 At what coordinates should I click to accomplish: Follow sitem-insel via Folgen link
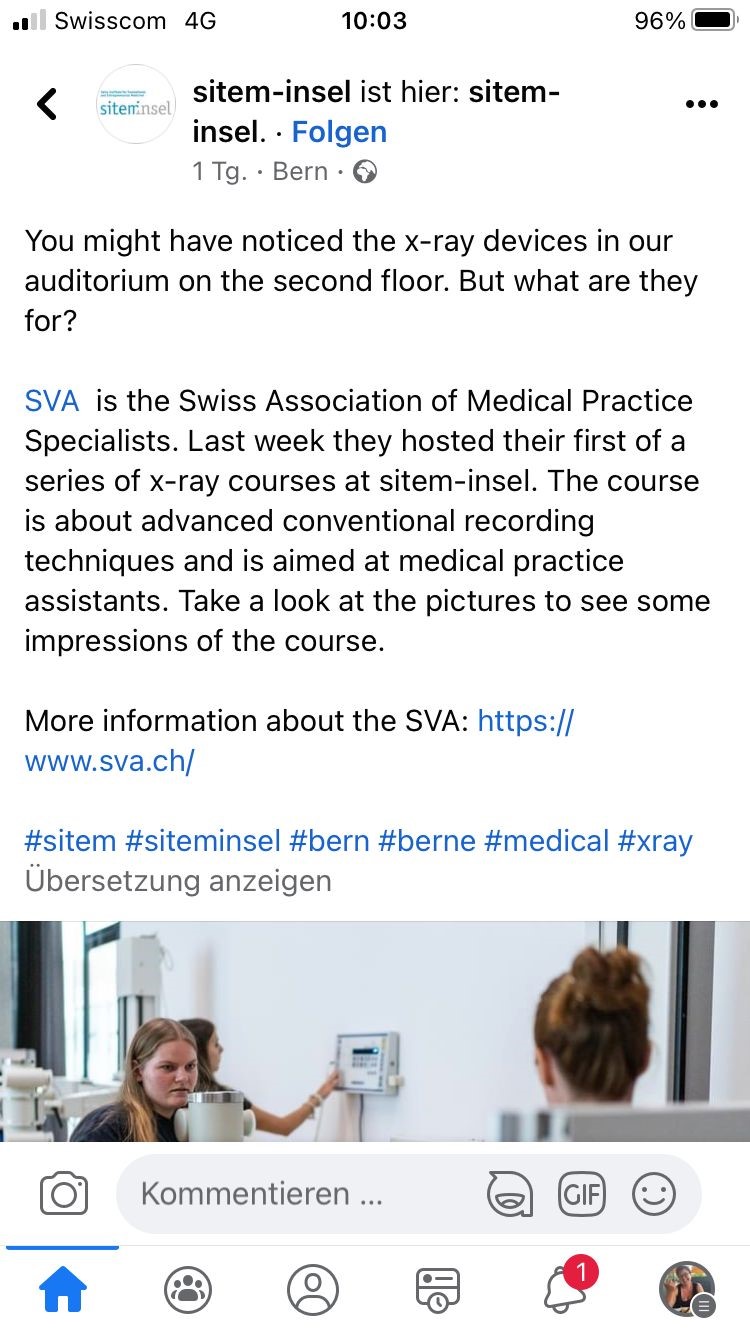point(339,132)
